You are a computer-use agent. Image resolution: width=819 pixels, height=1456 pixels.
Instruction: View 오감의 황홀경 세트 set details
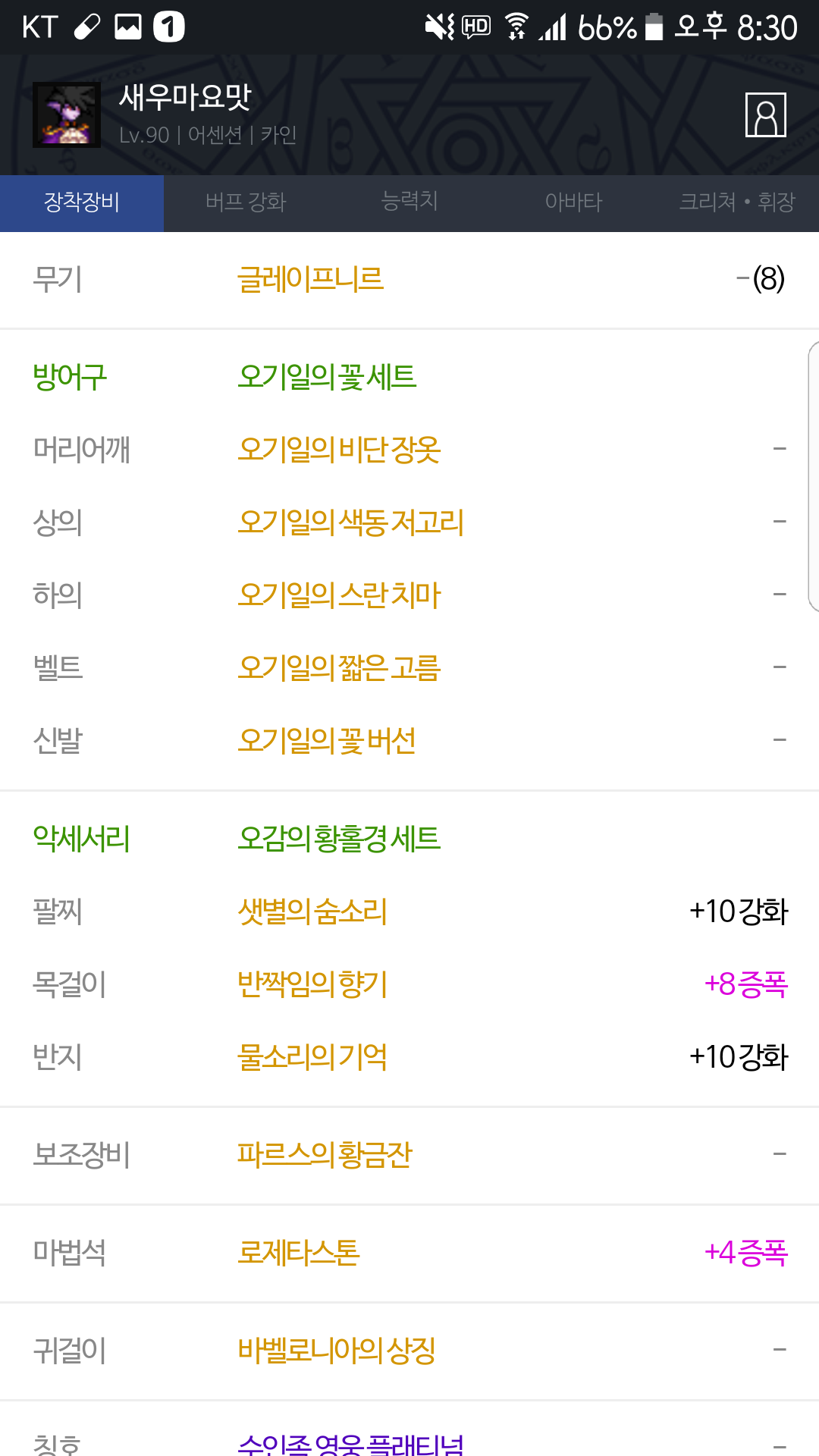(339, 839)
